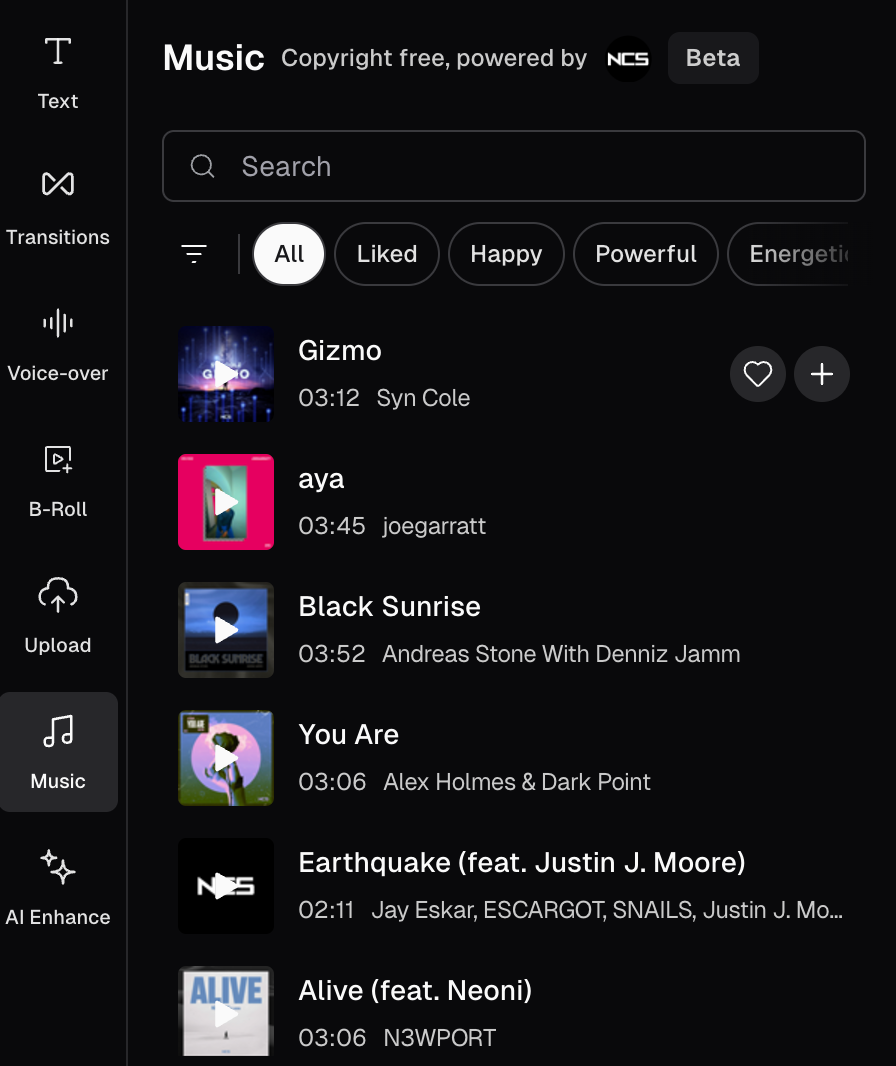The height and width of the screenshot is (1066, 896).
Task: Play the Gizmo track preview
Action: 226,374
